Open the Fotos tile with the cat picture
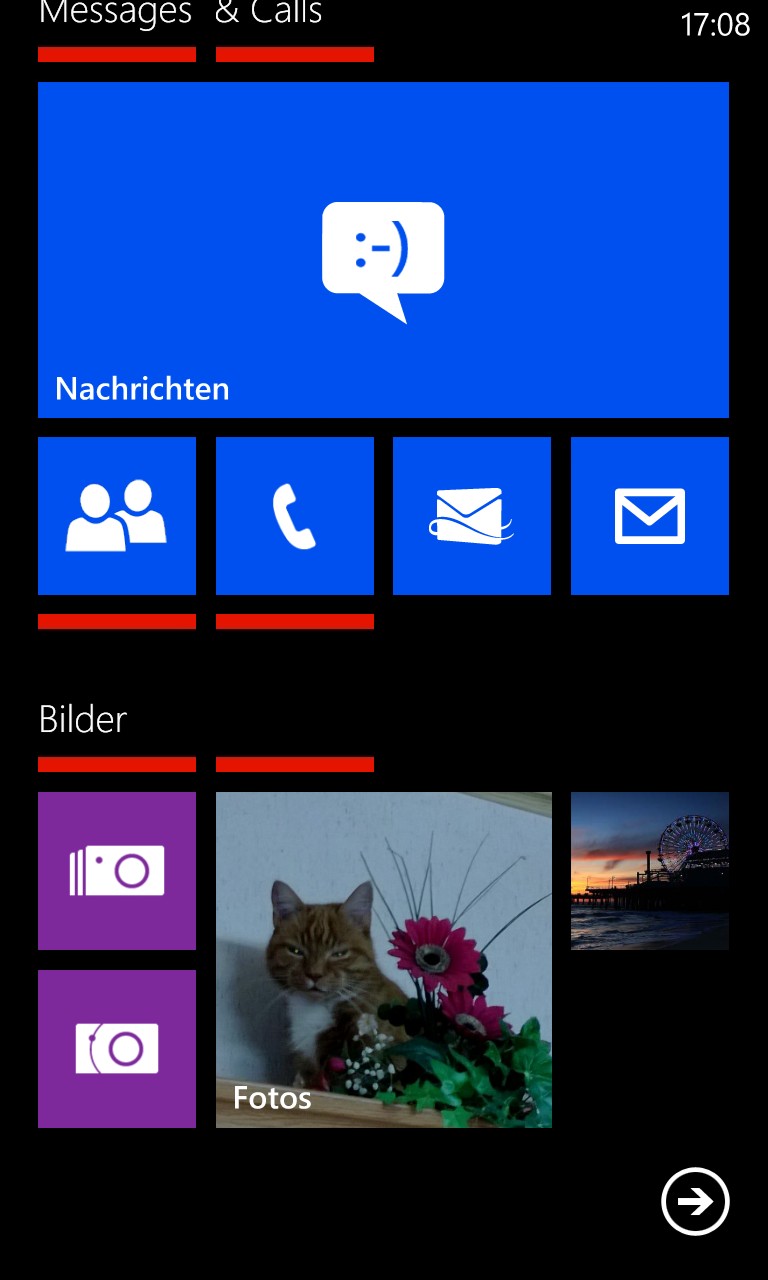 [x=384, y=960]
